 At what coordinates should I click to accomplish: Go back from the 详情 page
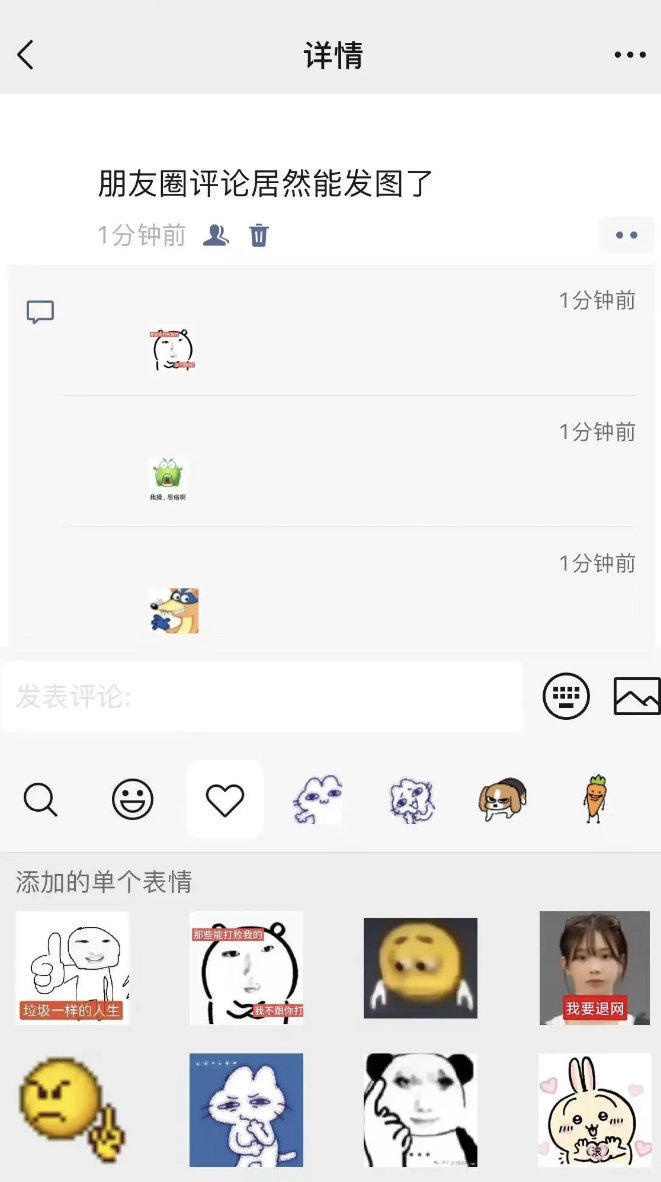pos(26,55)
